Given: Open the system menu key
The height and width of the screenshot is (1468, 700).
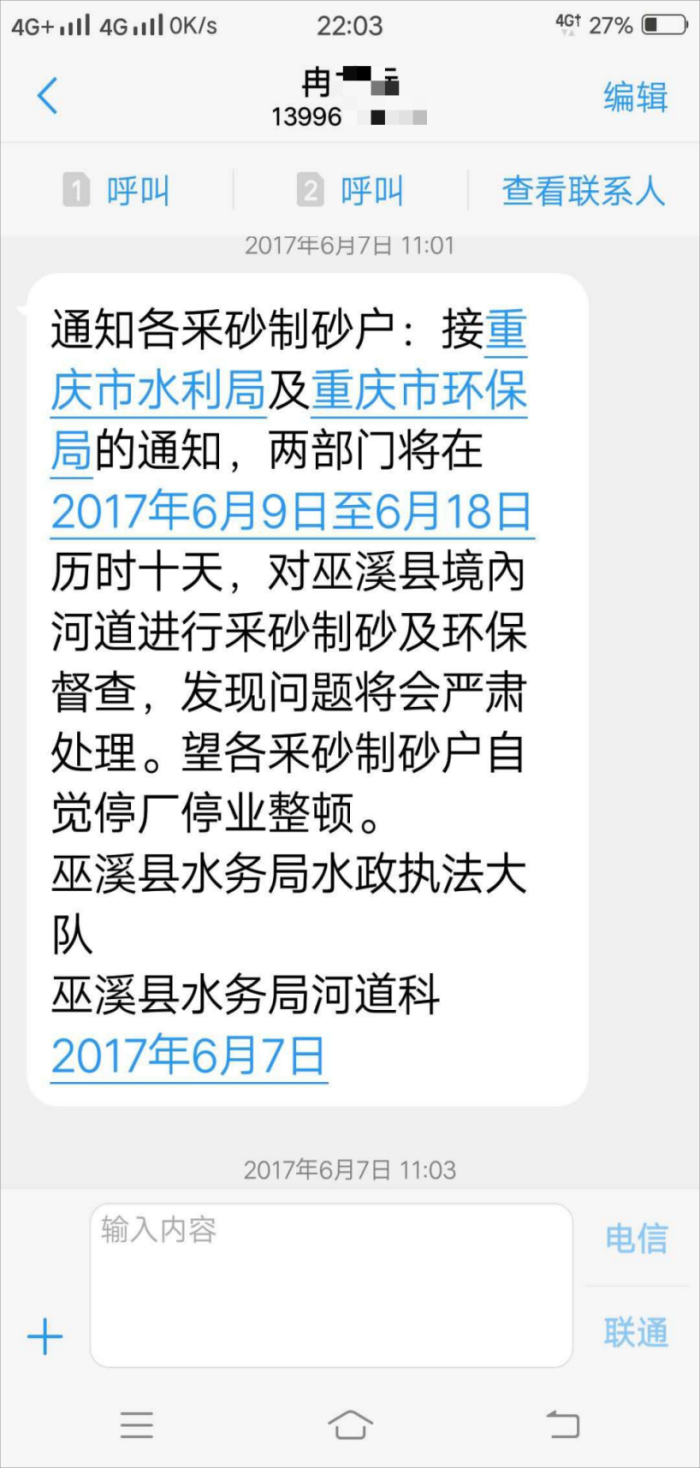Looking at the screenshot, I should [137, 1424].
